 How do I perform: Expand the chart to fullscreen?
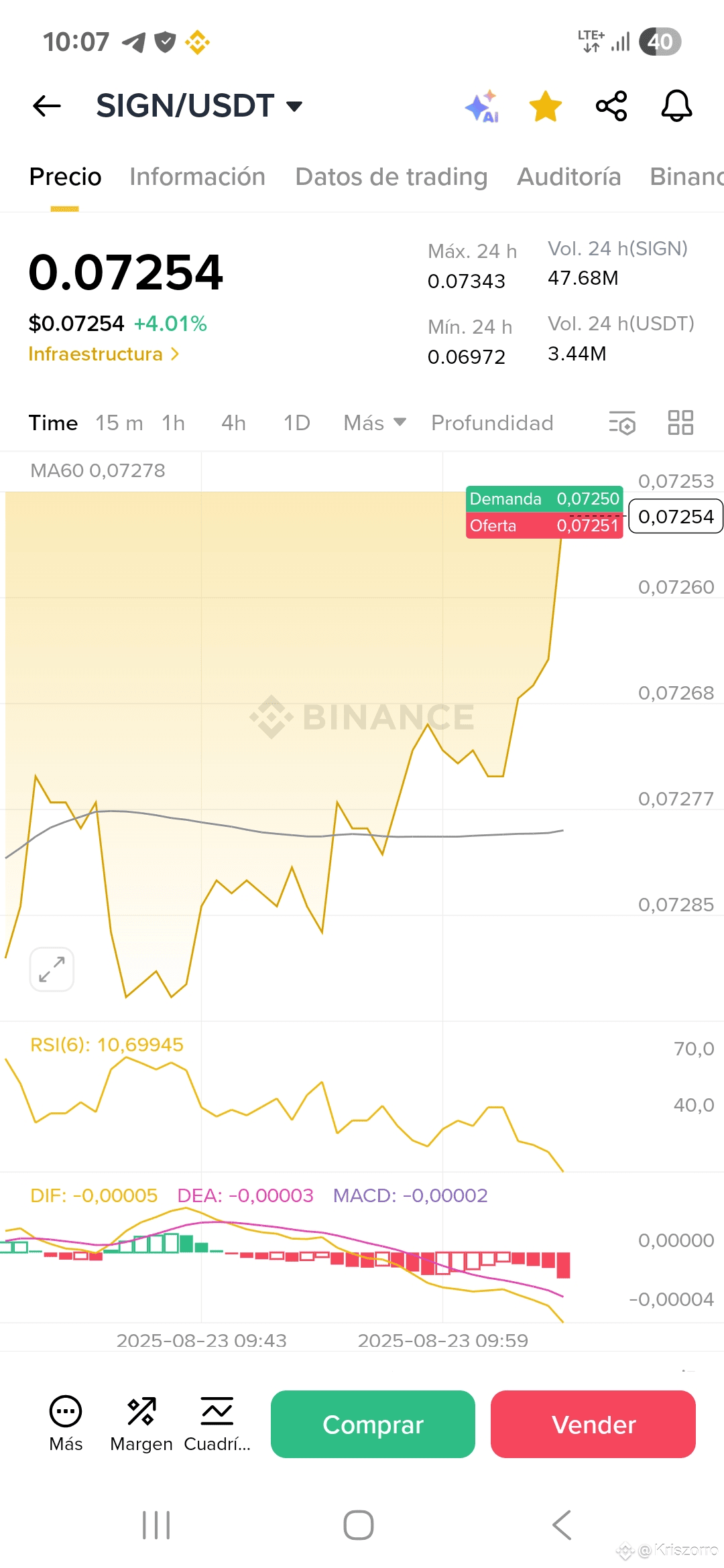click(52, 969)
